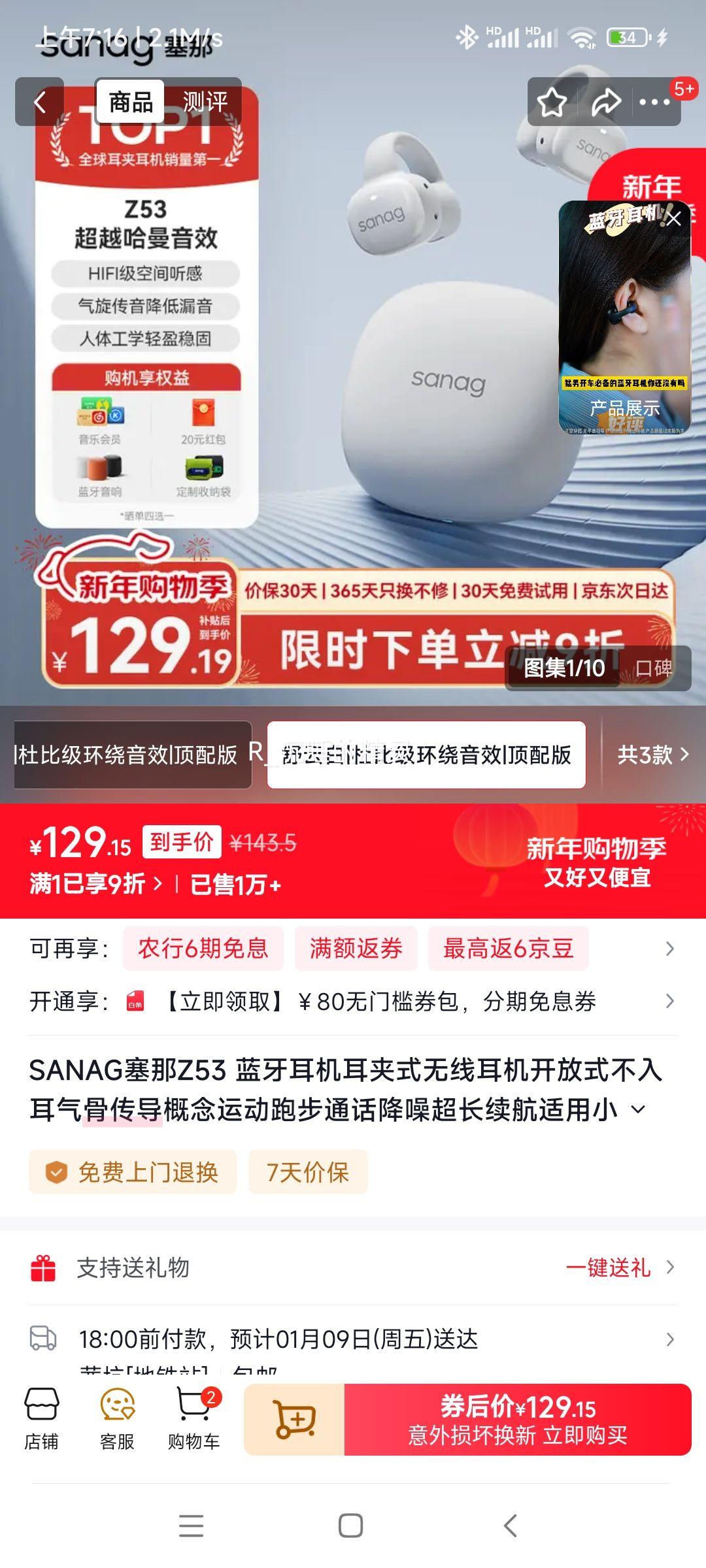706x1568 pixels.
Task: Go back with the left arrow icon
Action: pos(39,103)
